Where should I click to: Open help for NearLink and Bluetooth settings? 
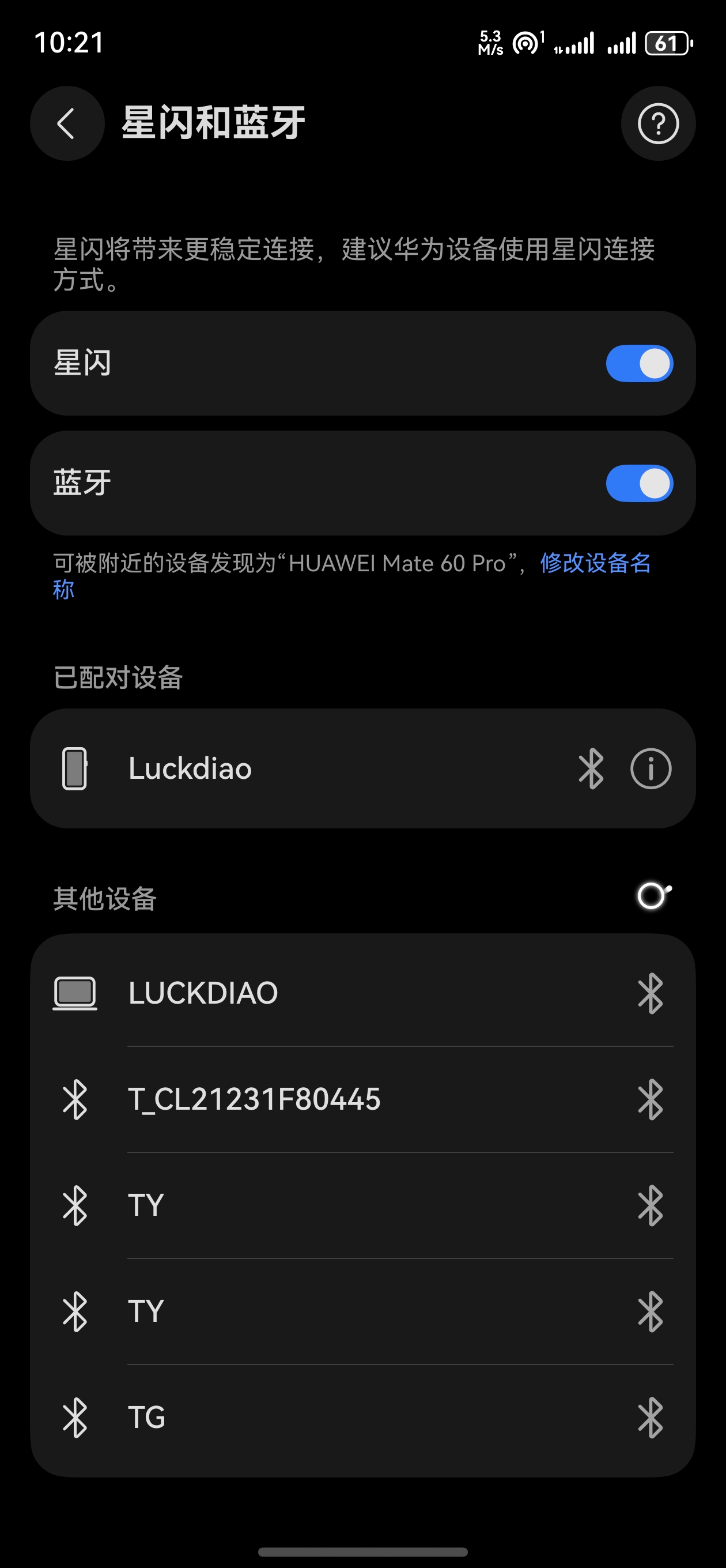(x=658, y=122)
